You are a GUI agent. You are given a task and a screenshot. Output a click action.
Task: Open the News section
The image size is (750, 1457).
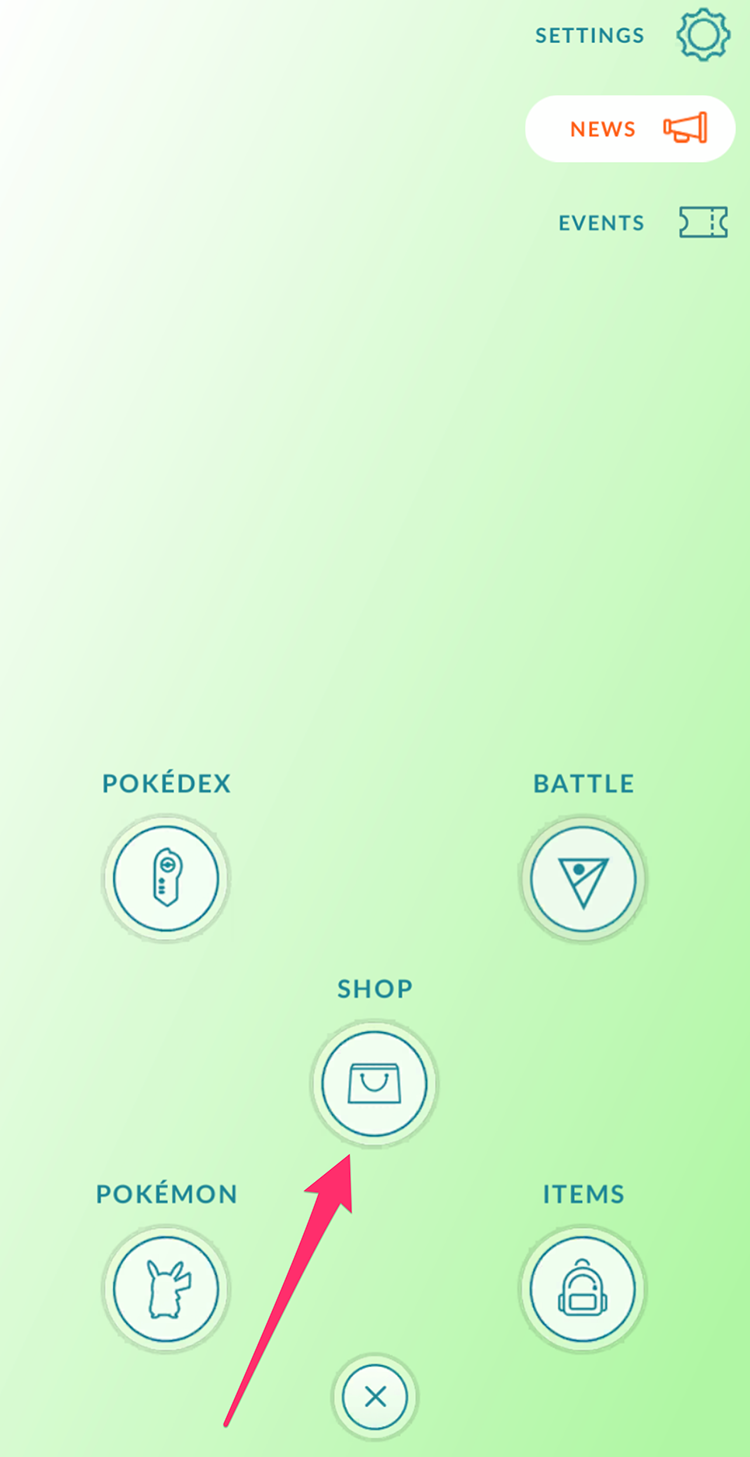pyautogui.click(x=631, y=129)
